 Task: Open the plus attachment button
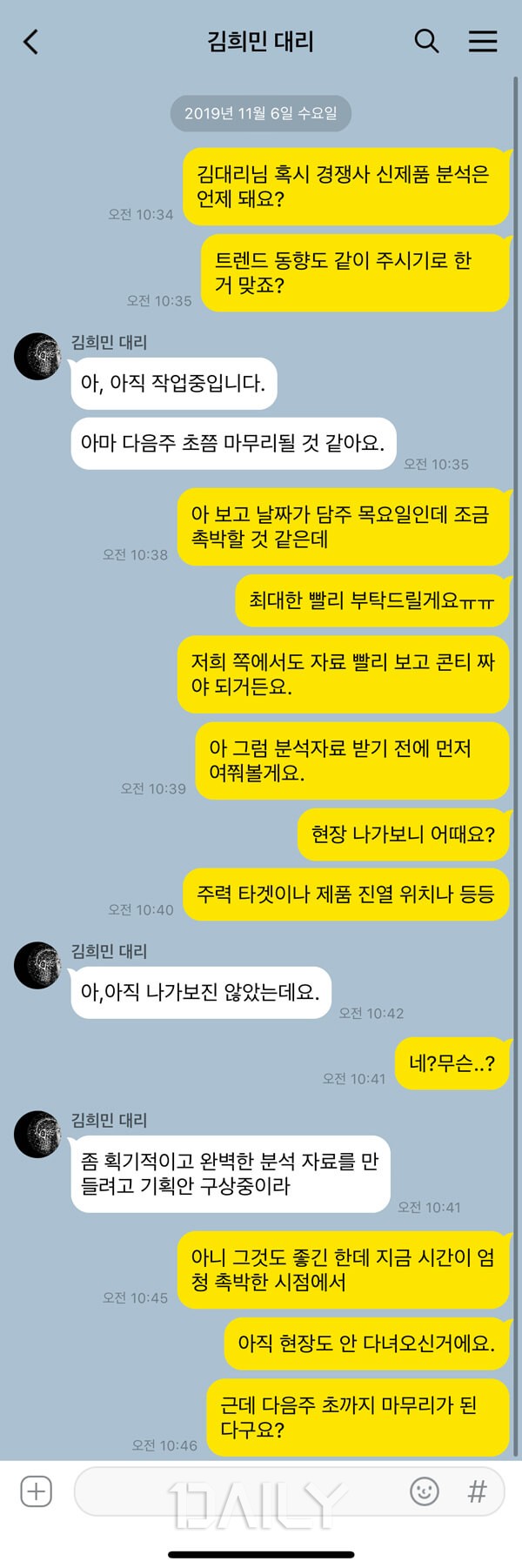(37, 1491)
